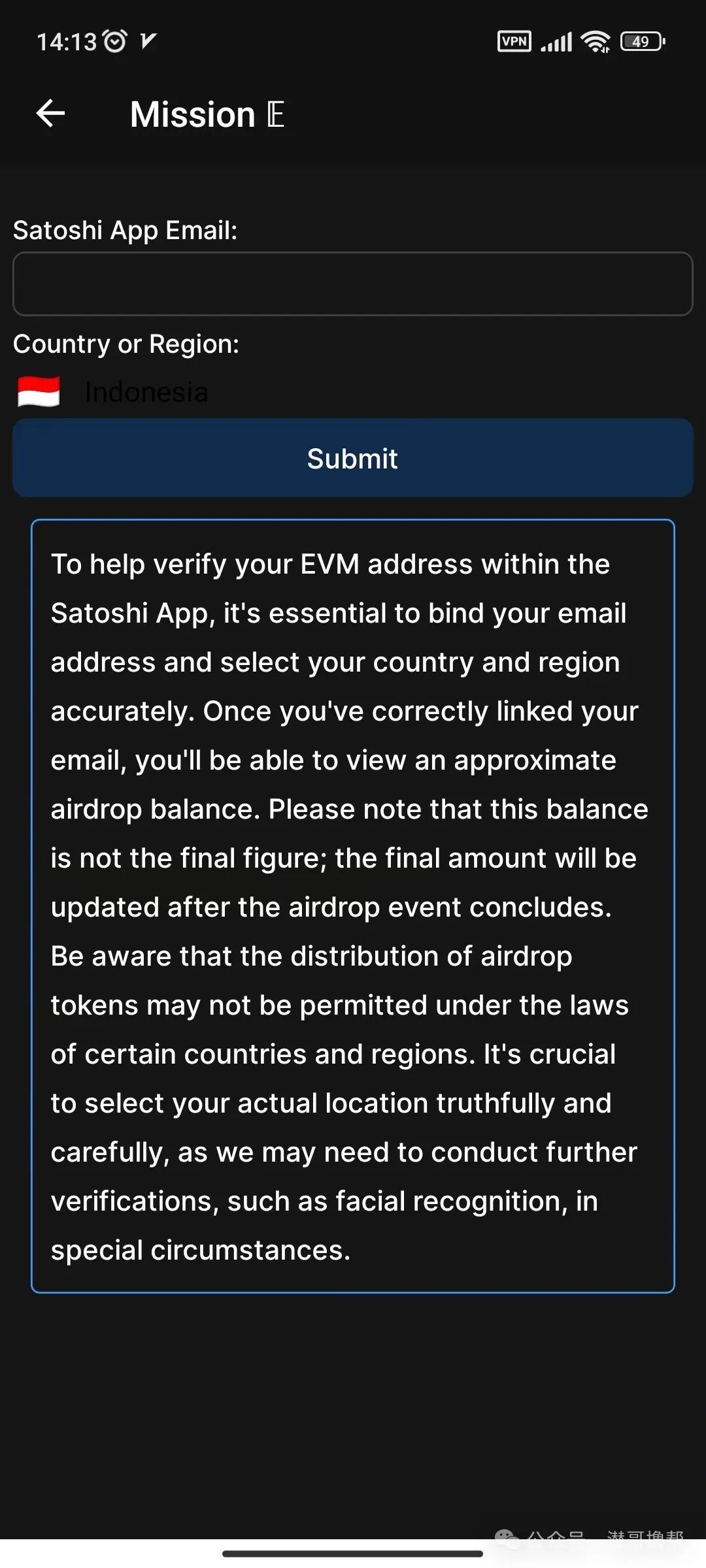The height and width of the screenshot is (1568, 706).
Task: Submit the email and country form
Action: click(x=352, y=459)
